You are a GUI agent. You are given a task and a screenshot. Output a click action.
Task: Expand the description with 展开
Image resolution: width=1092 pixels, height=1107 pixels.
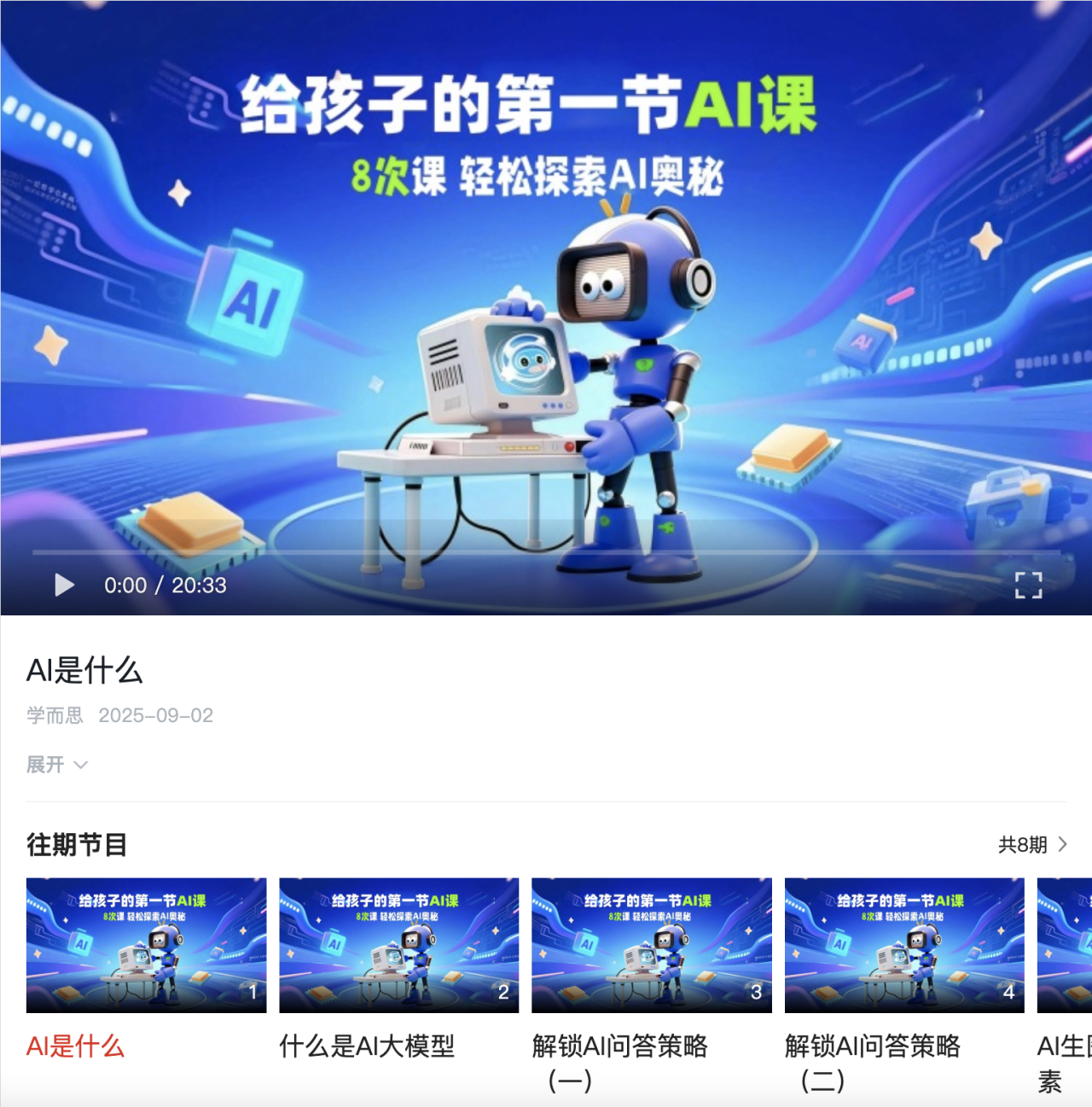click(56, 765)
